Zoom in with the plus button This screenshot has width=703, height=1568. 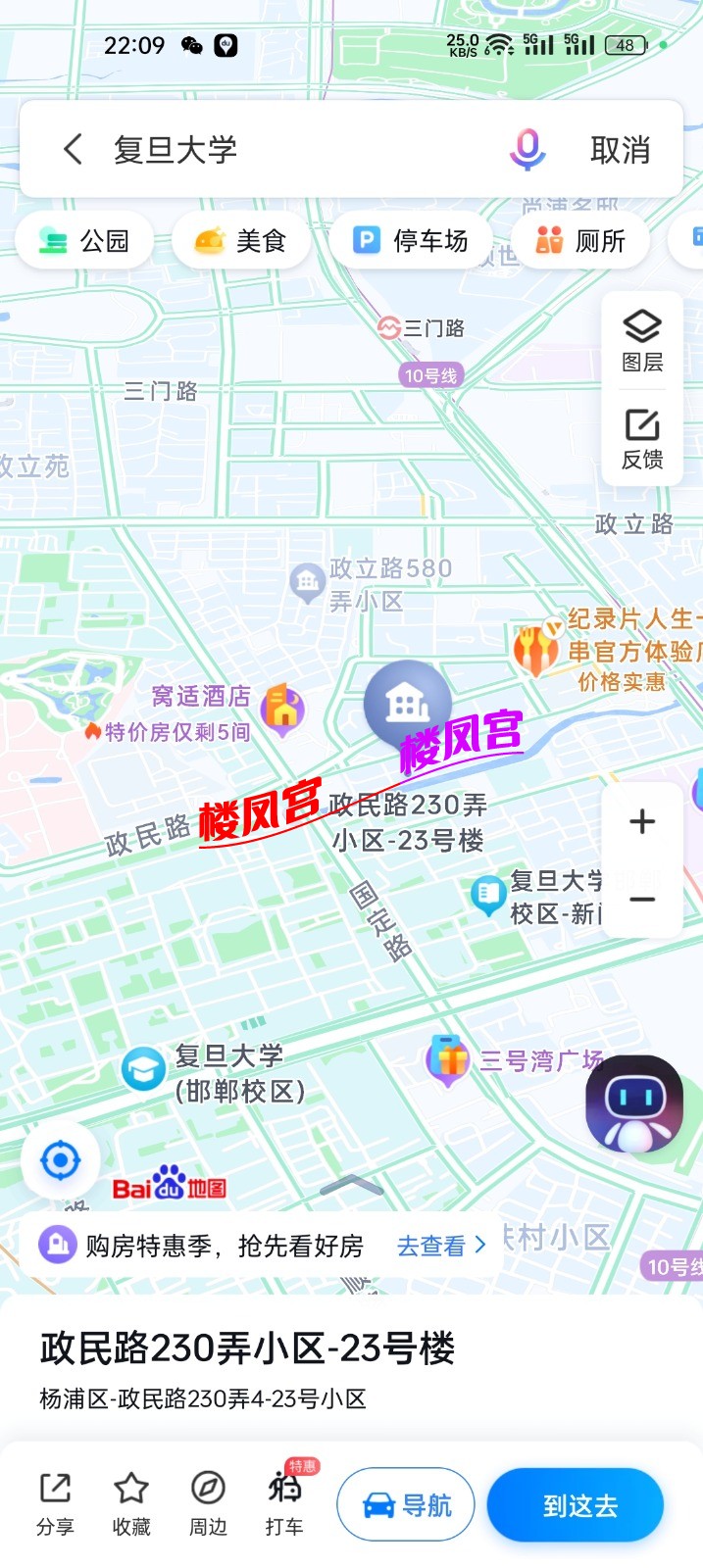(642, 821)
